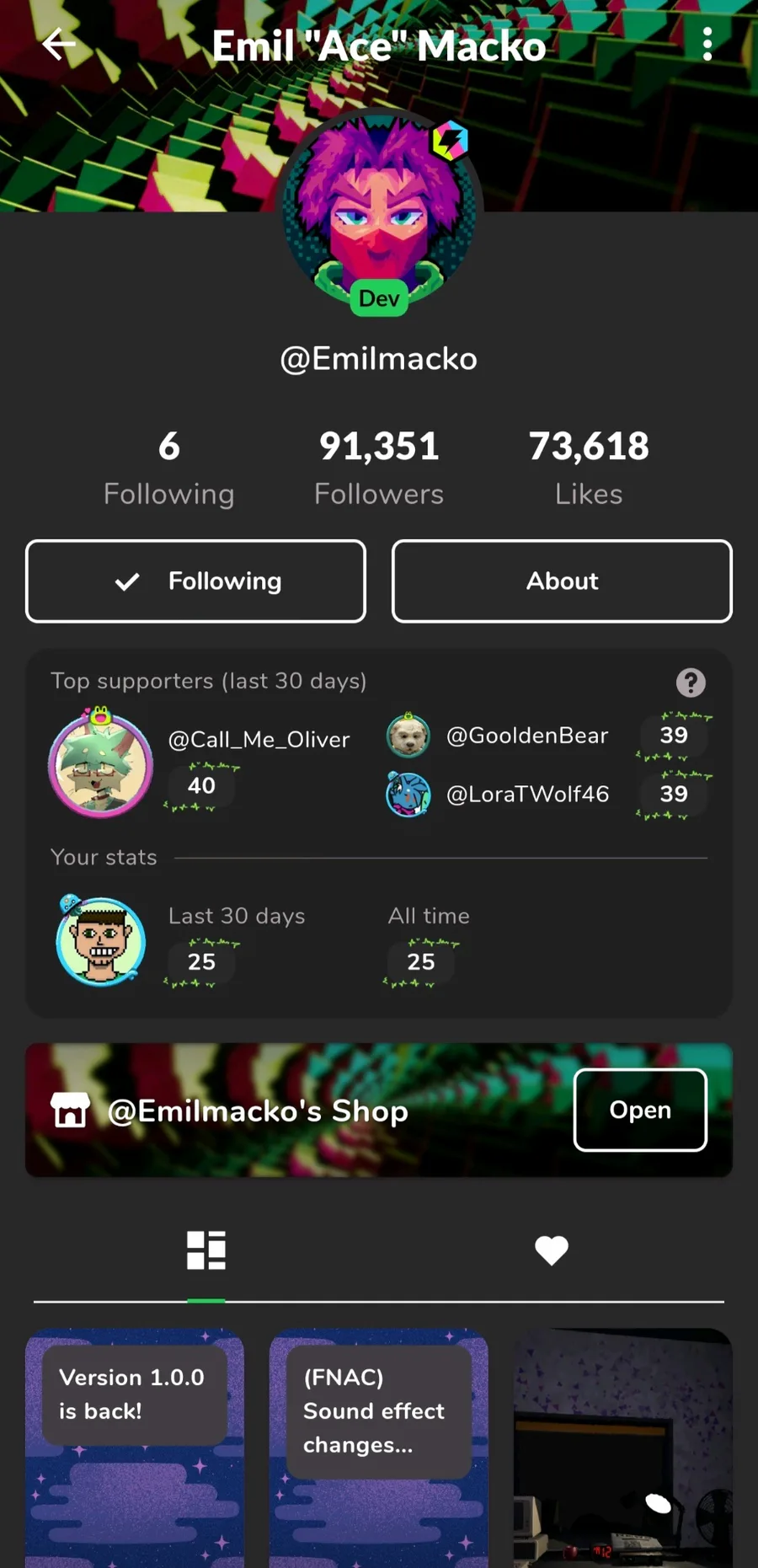
Task: View supporter @Call_Me_Oliver's profile
Action: [x=258, y=739]
